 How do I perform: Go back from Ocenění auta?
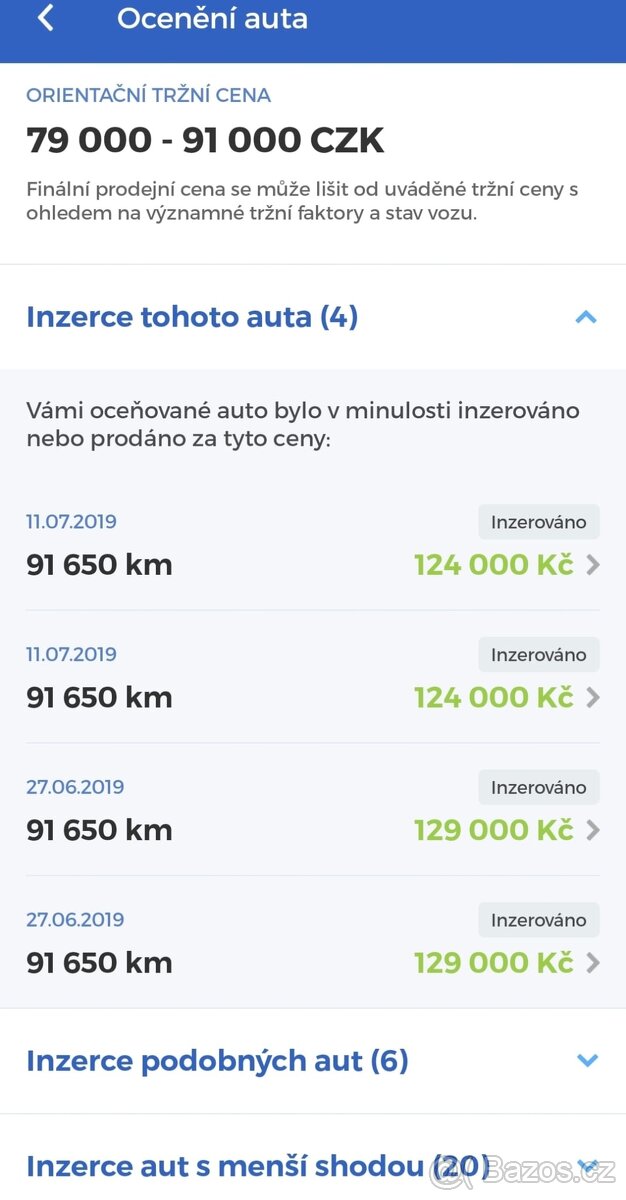[x=46, y=18]
